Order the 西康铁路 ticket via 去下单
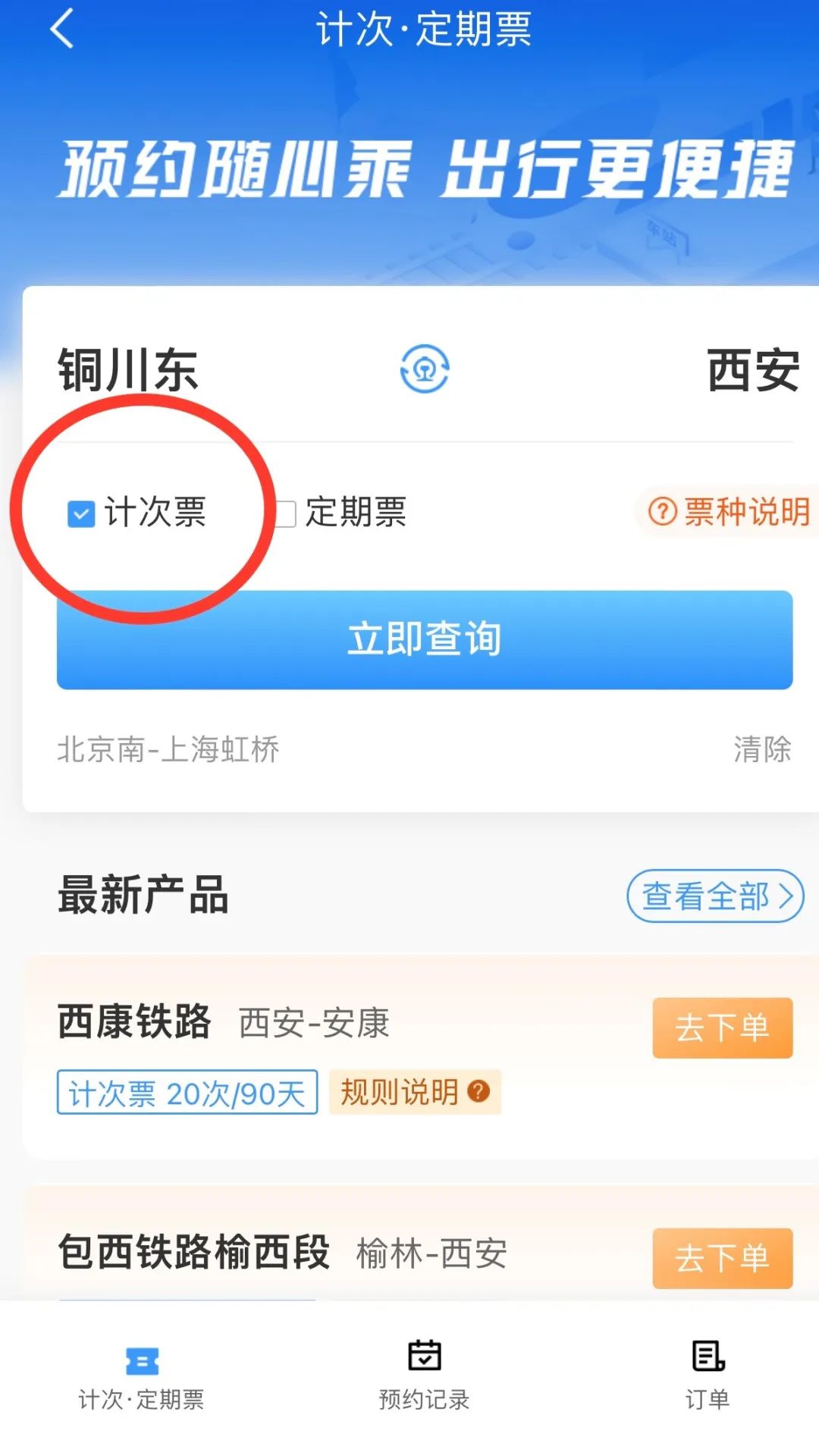Viewport: 819px width, 1456px height. coord(722,1028)
